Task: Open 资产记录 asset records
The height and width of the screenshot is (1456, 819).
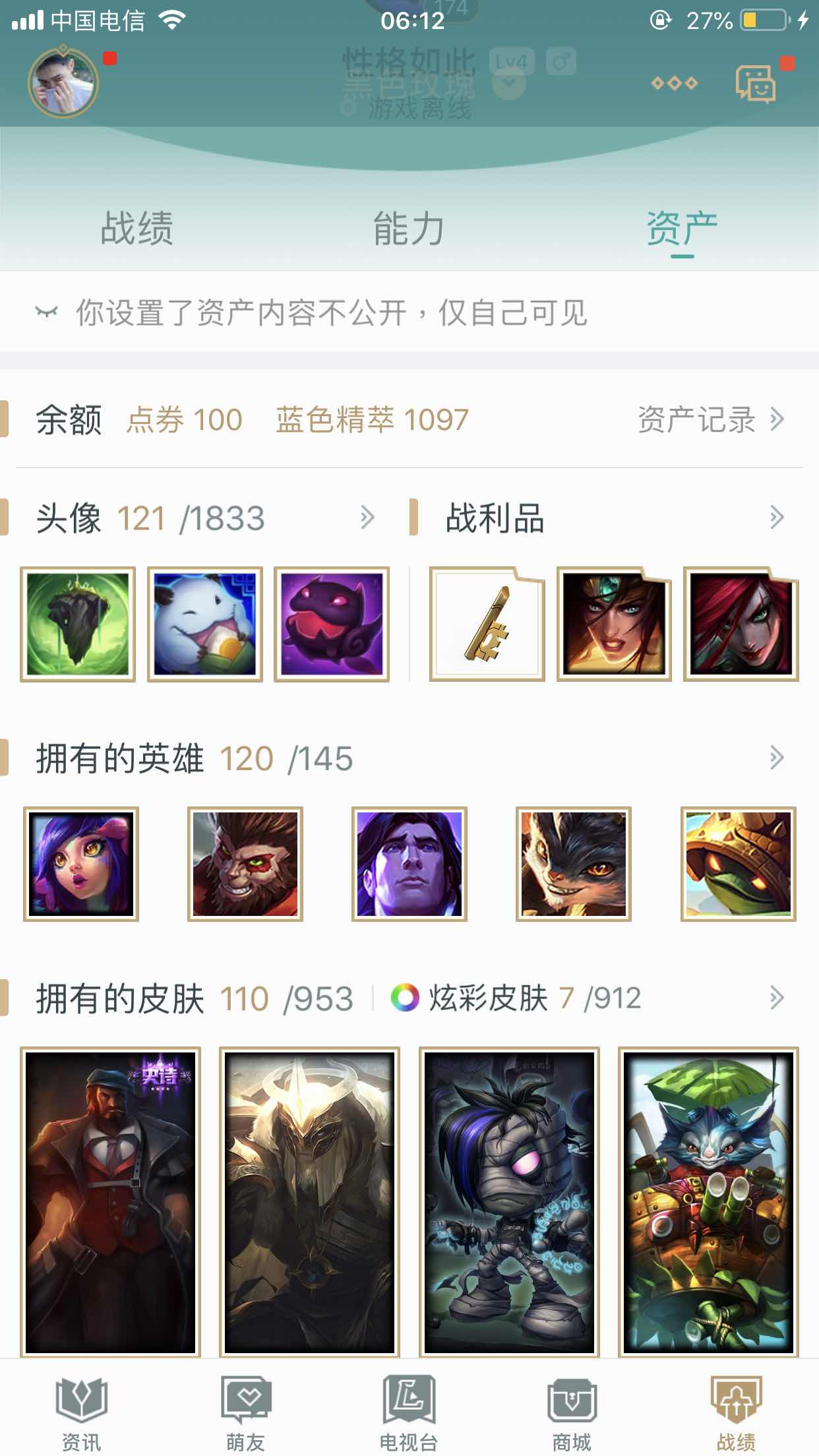Action: point(711,419)
